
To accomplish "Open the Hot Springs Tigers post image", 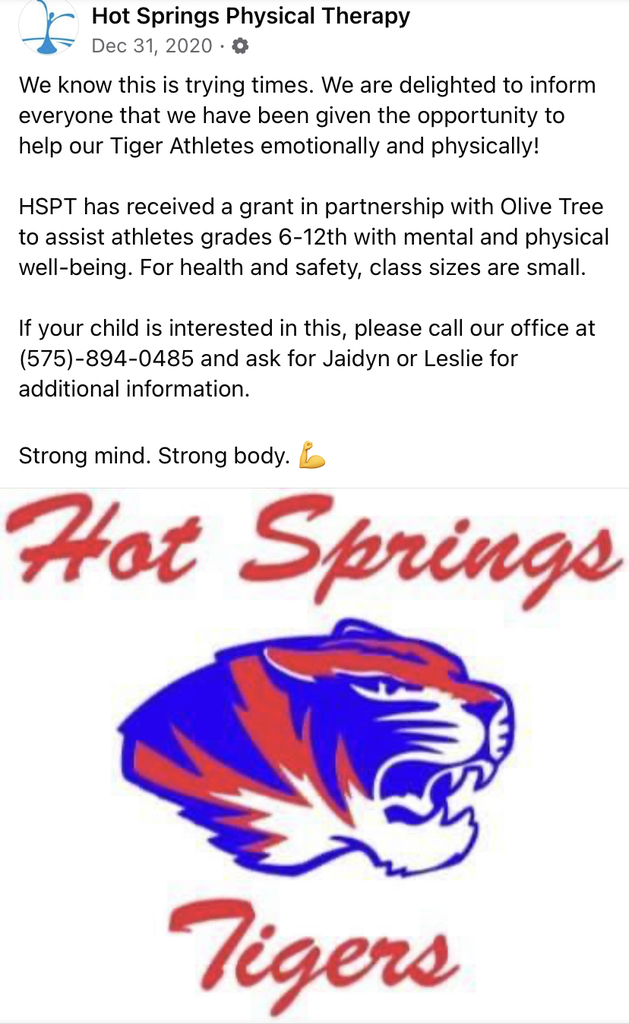I will [x=314, y=756].
